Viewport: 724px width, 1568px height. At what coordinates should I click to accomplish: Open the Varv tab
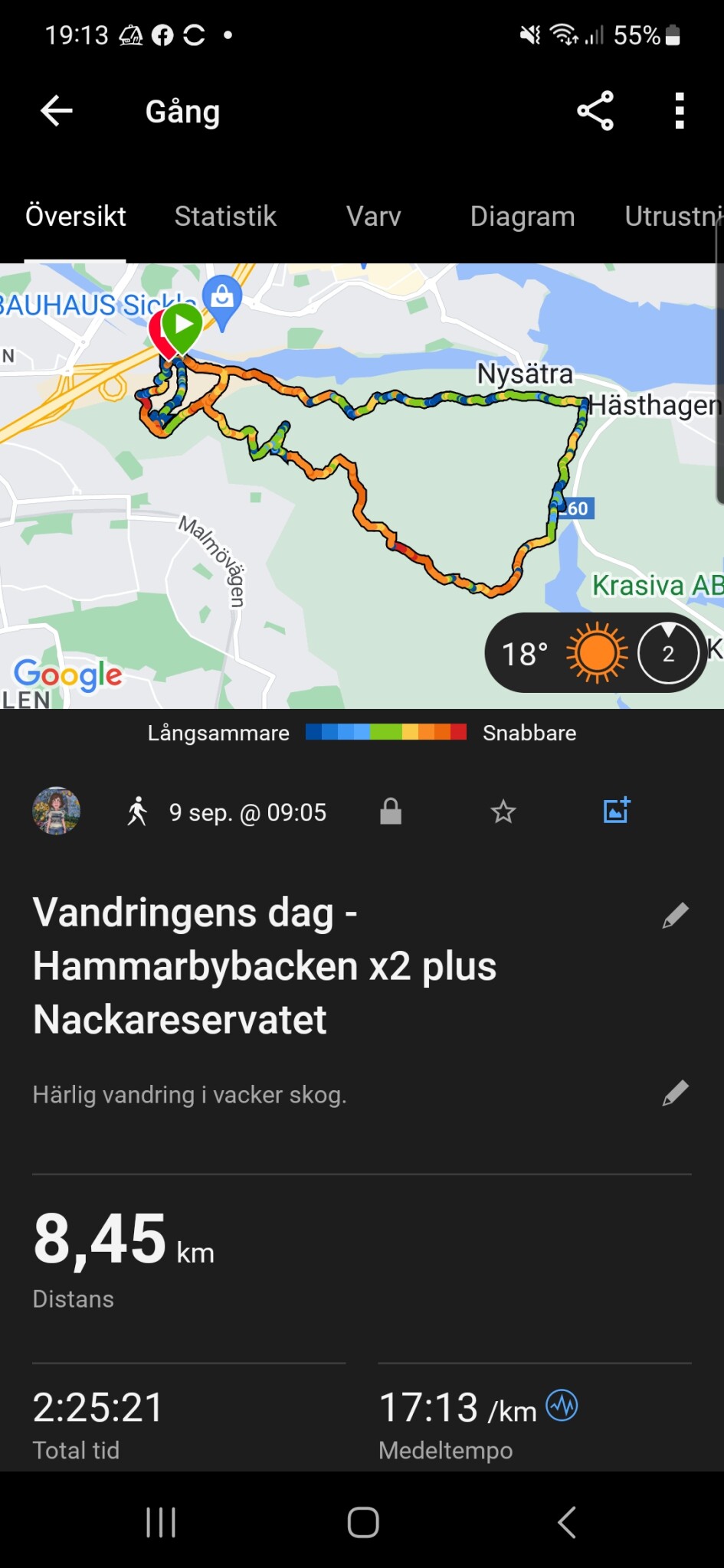click(x=373, y=217)
